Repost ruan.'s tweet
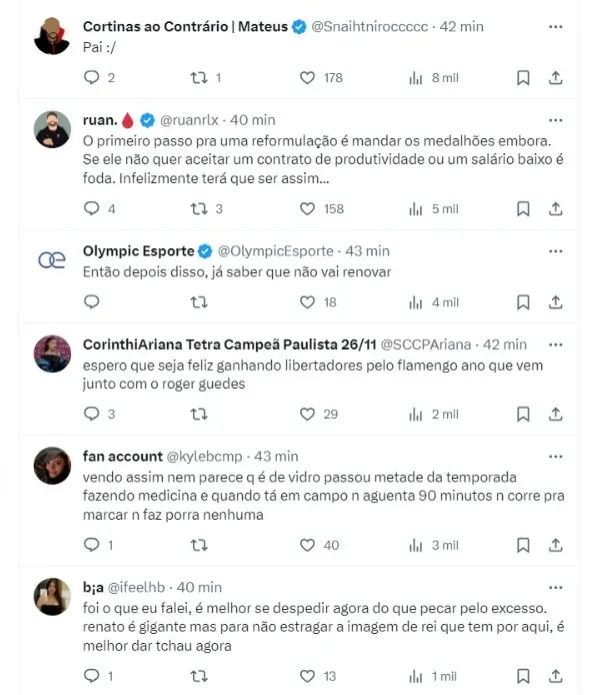 [x=199, y=209]
